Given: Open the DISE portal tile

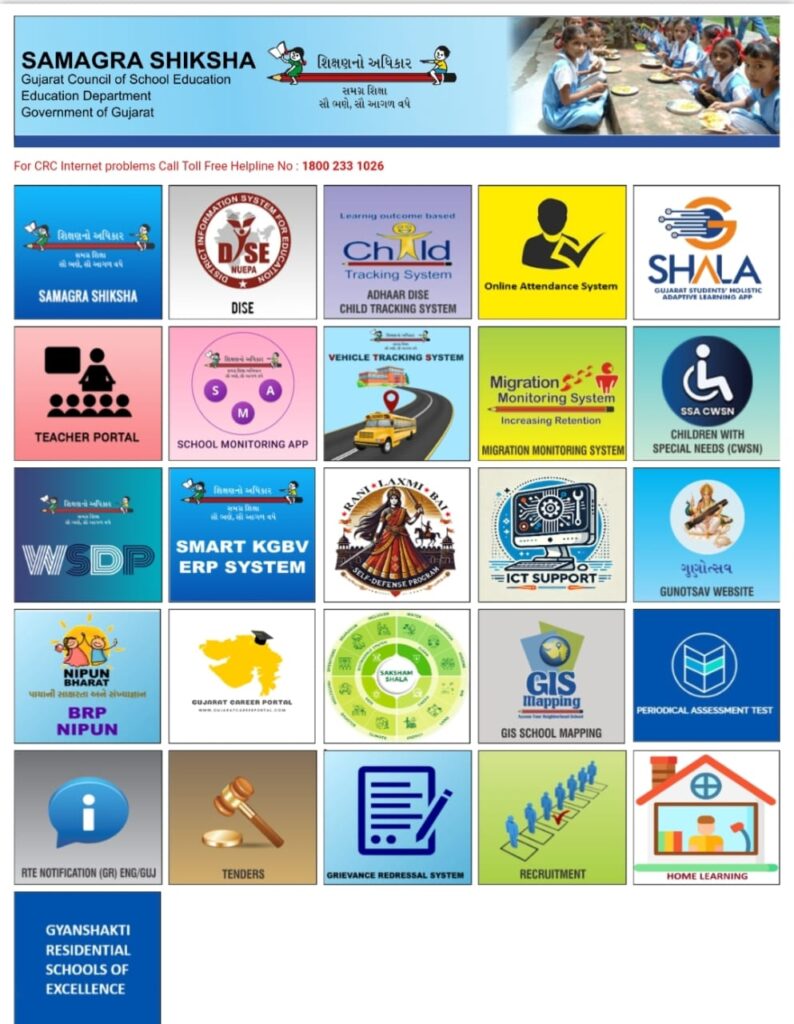Looking at the screenshot, I should [242, 252].
